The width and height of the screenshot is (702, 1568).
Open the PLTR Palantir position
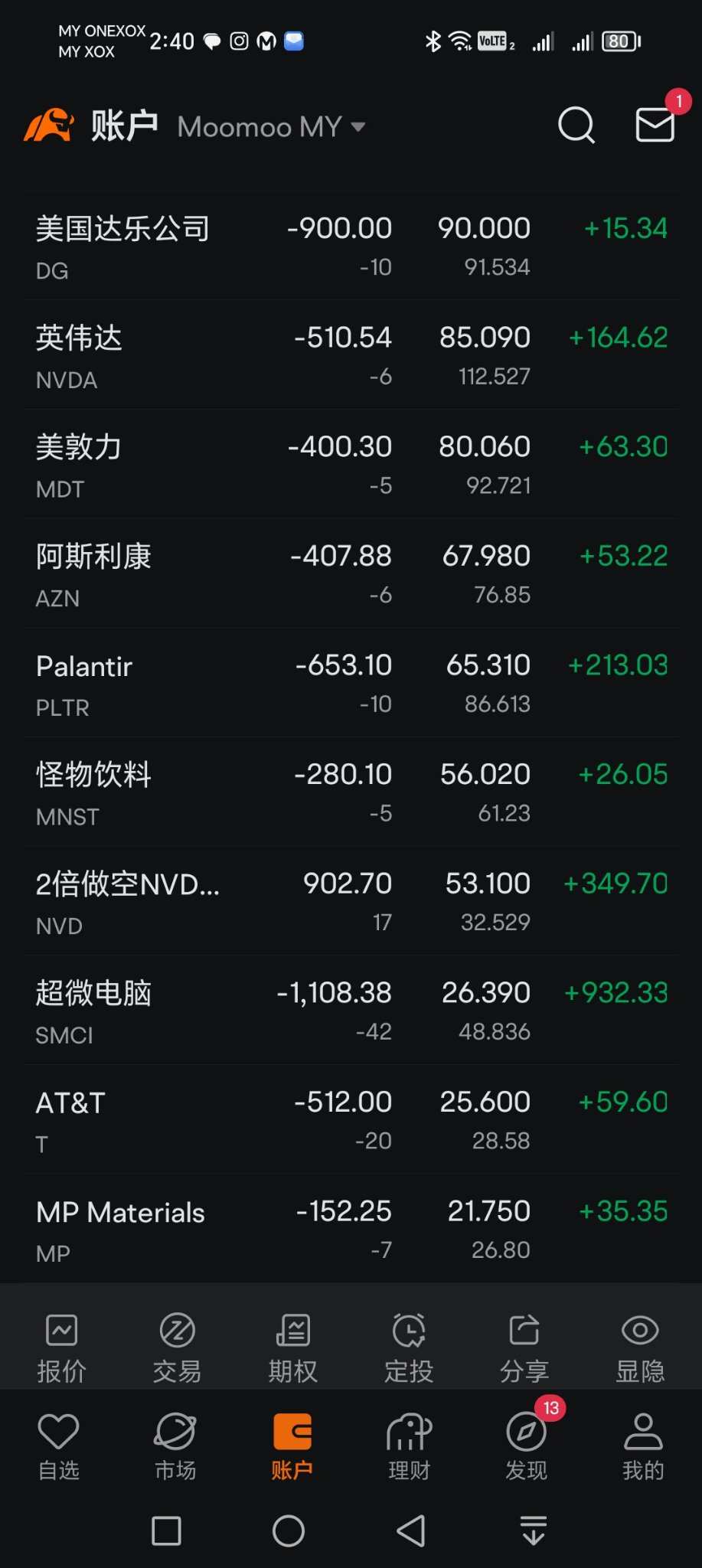(x=351, y=682)
